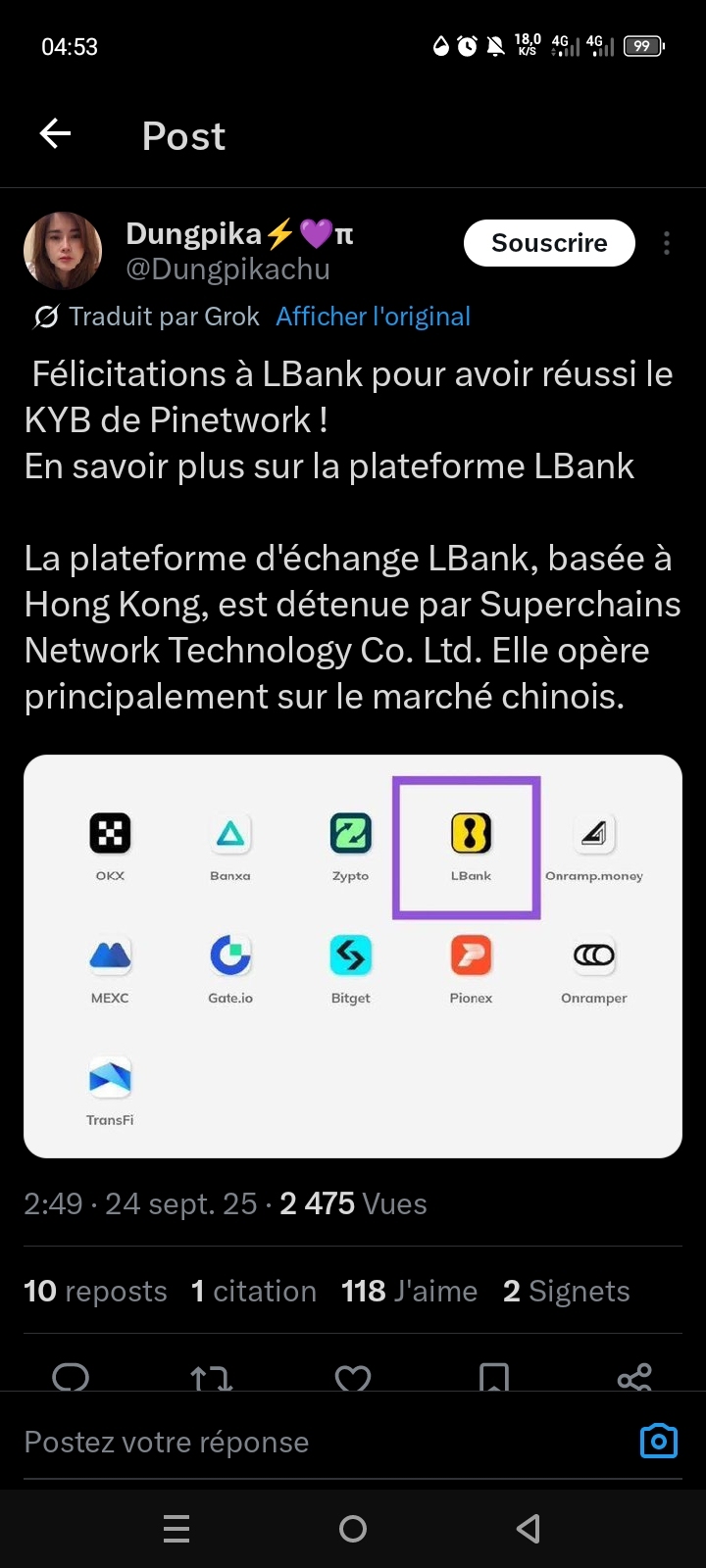Screen dimensions: 706x1568
Task: Tap the system home button
Action: (x=353, y=1529)
